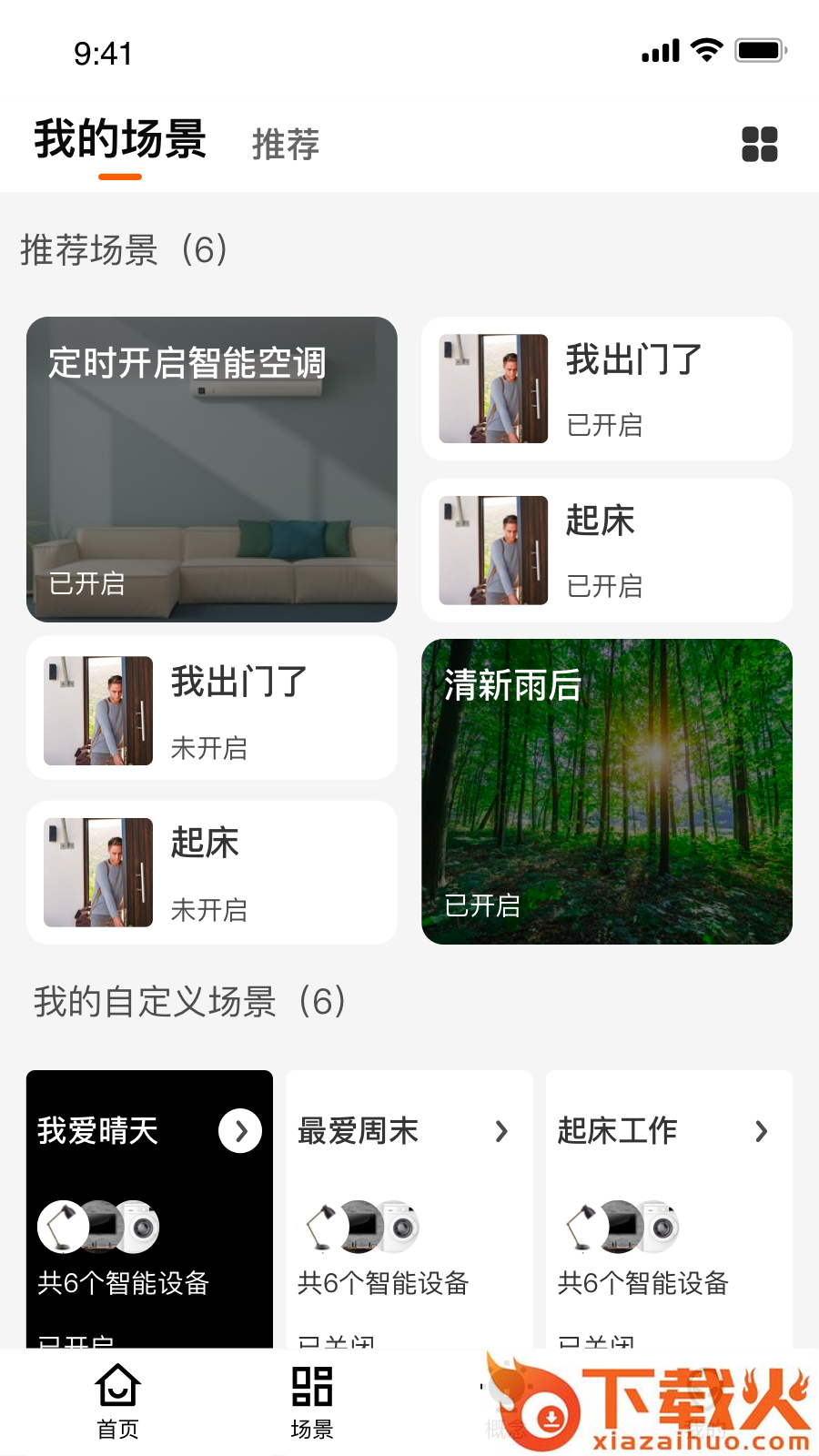Open the 最爱周末 custom scene
This screenshot has height=1456, width=819.
(x=409, y=1201)
